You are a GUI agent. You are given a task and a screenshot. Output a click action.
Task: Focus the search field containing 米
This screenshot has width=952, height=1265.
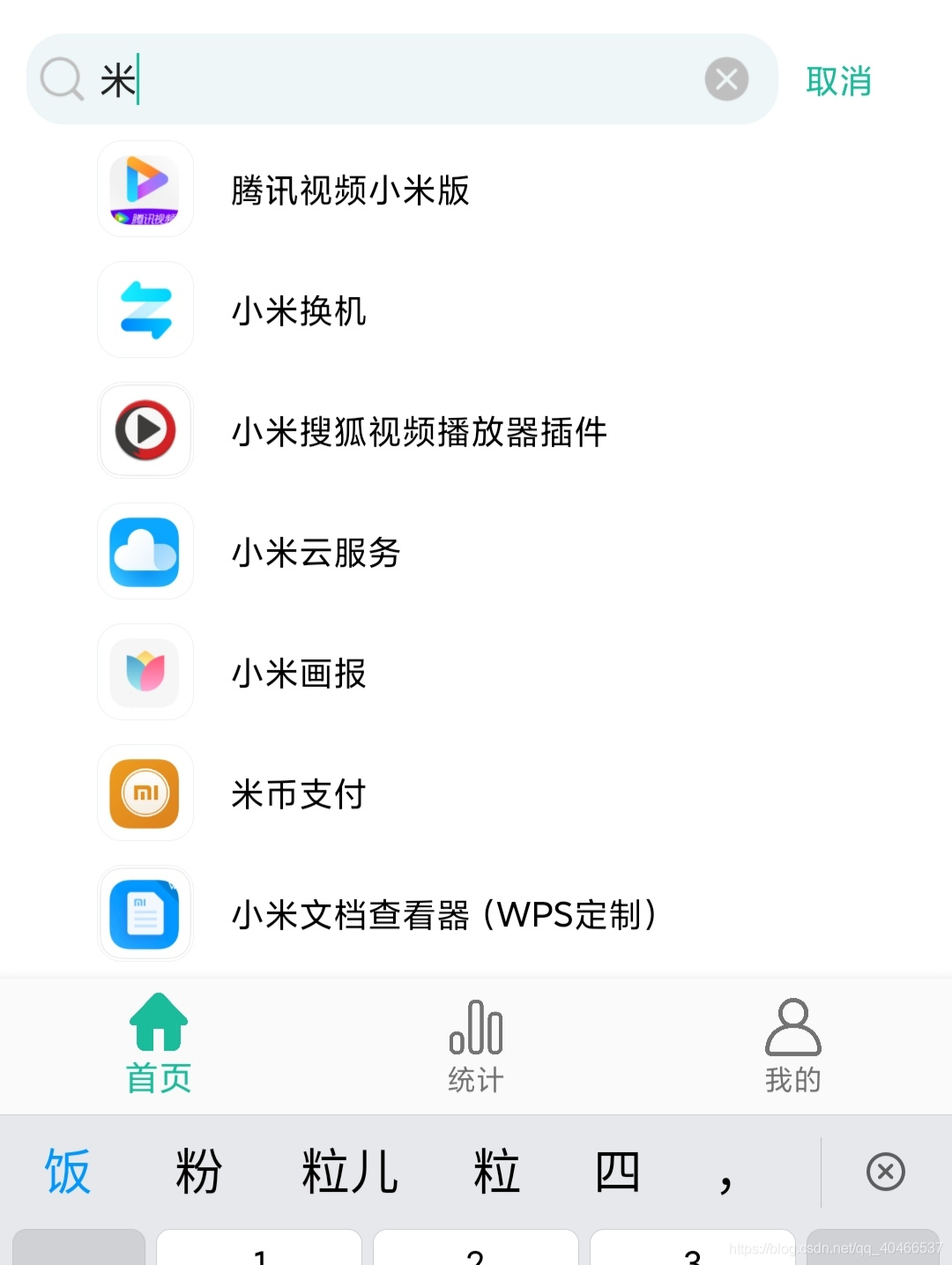click(397, 79)
